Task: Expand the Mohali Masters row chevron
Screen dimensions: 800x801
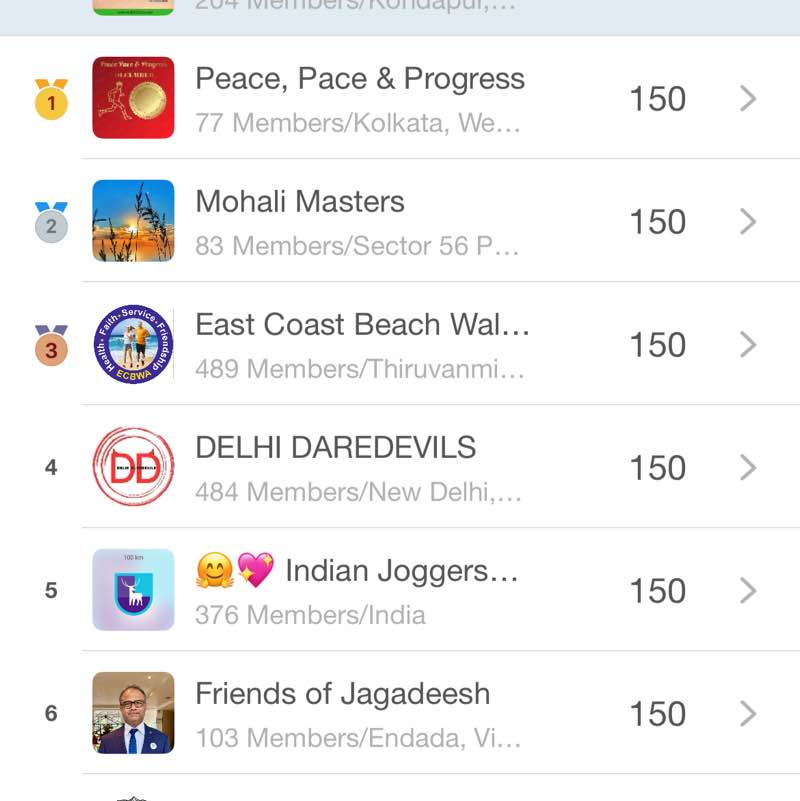Action: [748, 222]
